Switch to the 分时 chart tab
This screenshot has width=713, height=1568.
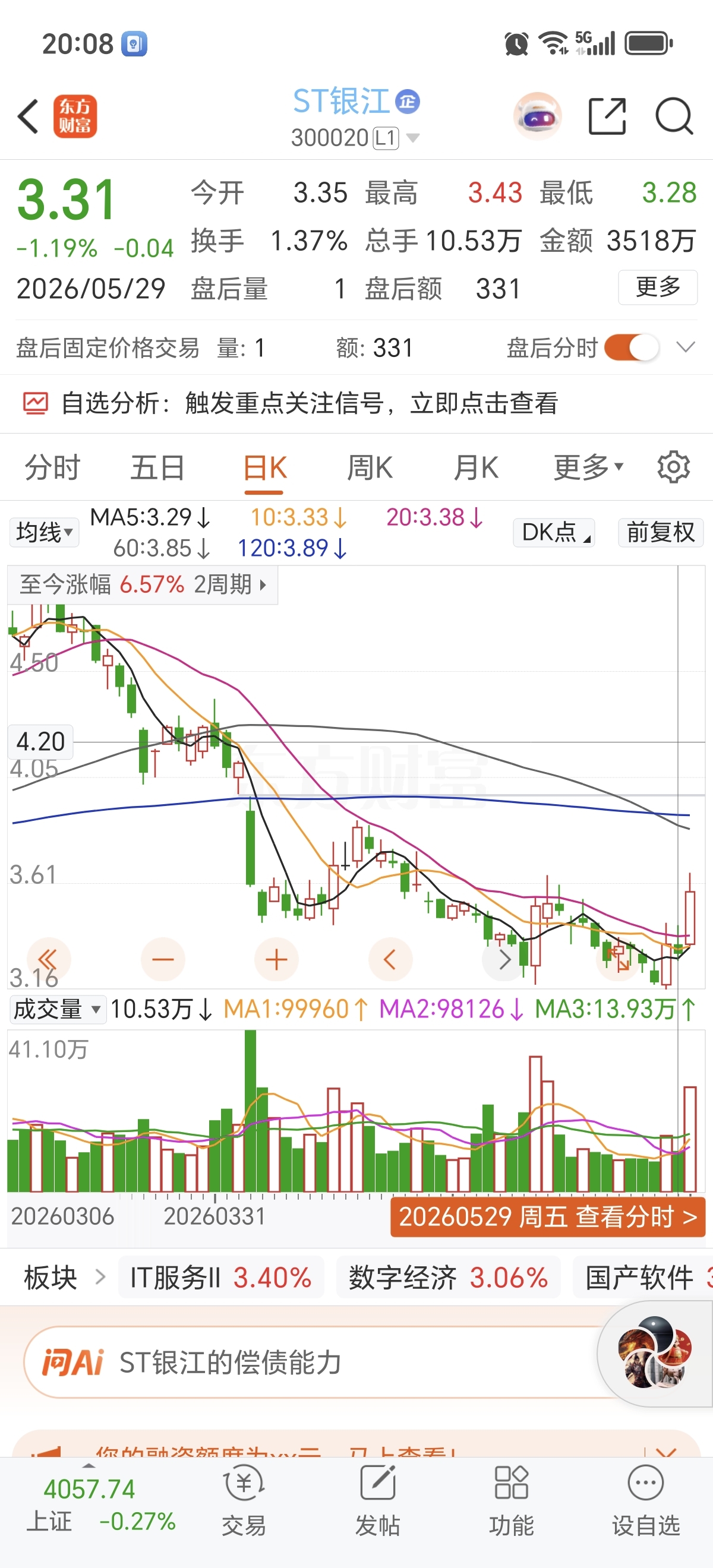(x=52, y=467)
